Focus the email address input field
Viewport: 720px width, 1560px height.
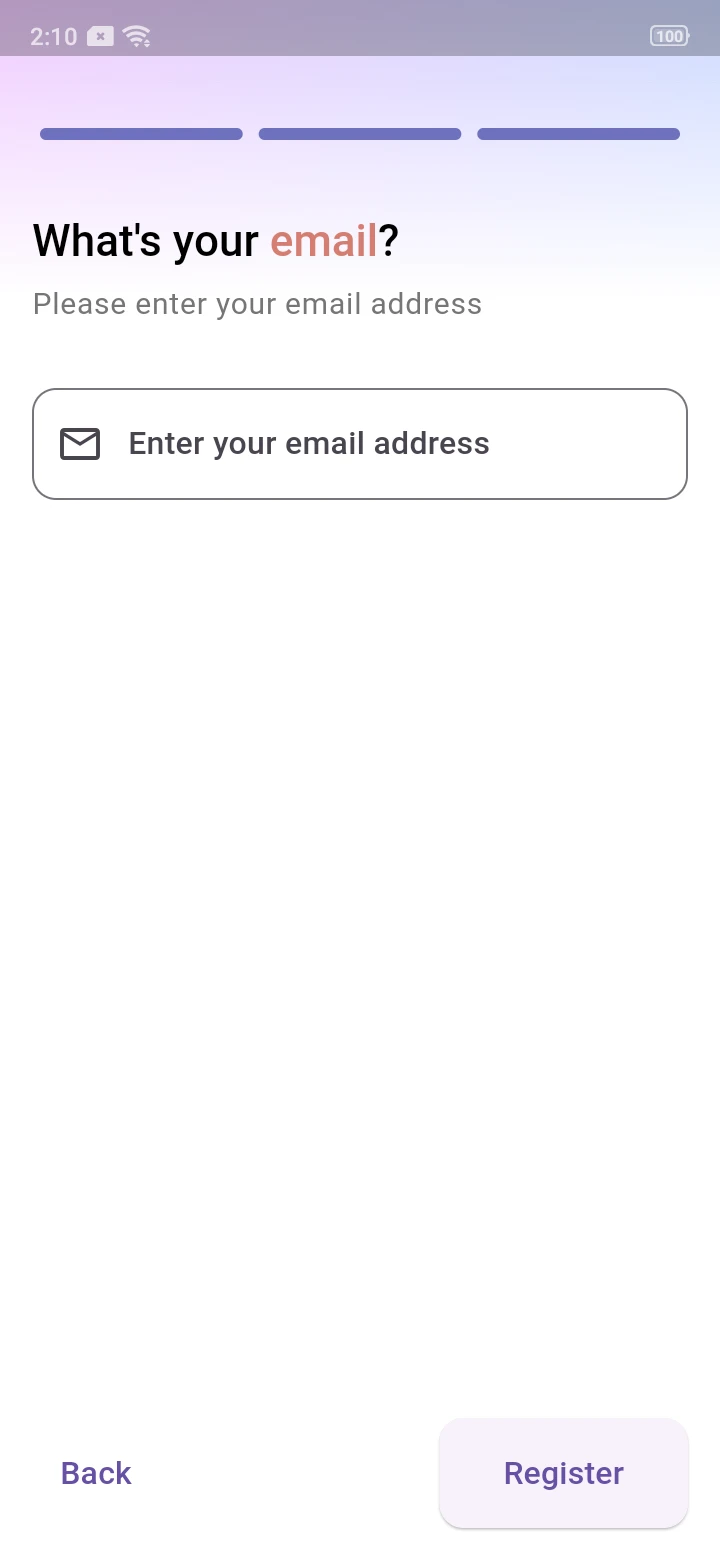(x=360, y=444)
